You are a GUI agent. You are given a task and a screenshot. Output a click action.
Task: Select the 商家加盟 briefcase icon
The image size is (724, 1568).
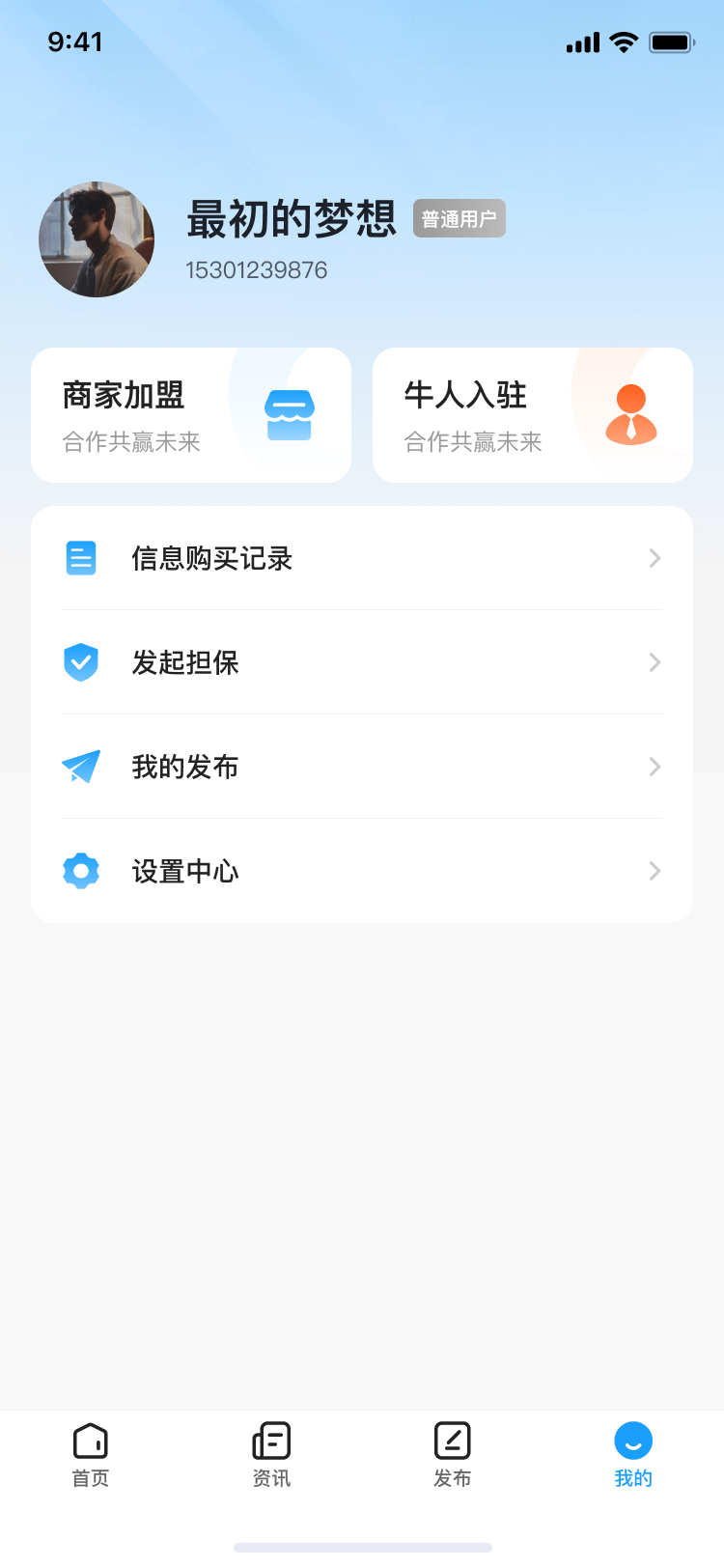[287, 414]
